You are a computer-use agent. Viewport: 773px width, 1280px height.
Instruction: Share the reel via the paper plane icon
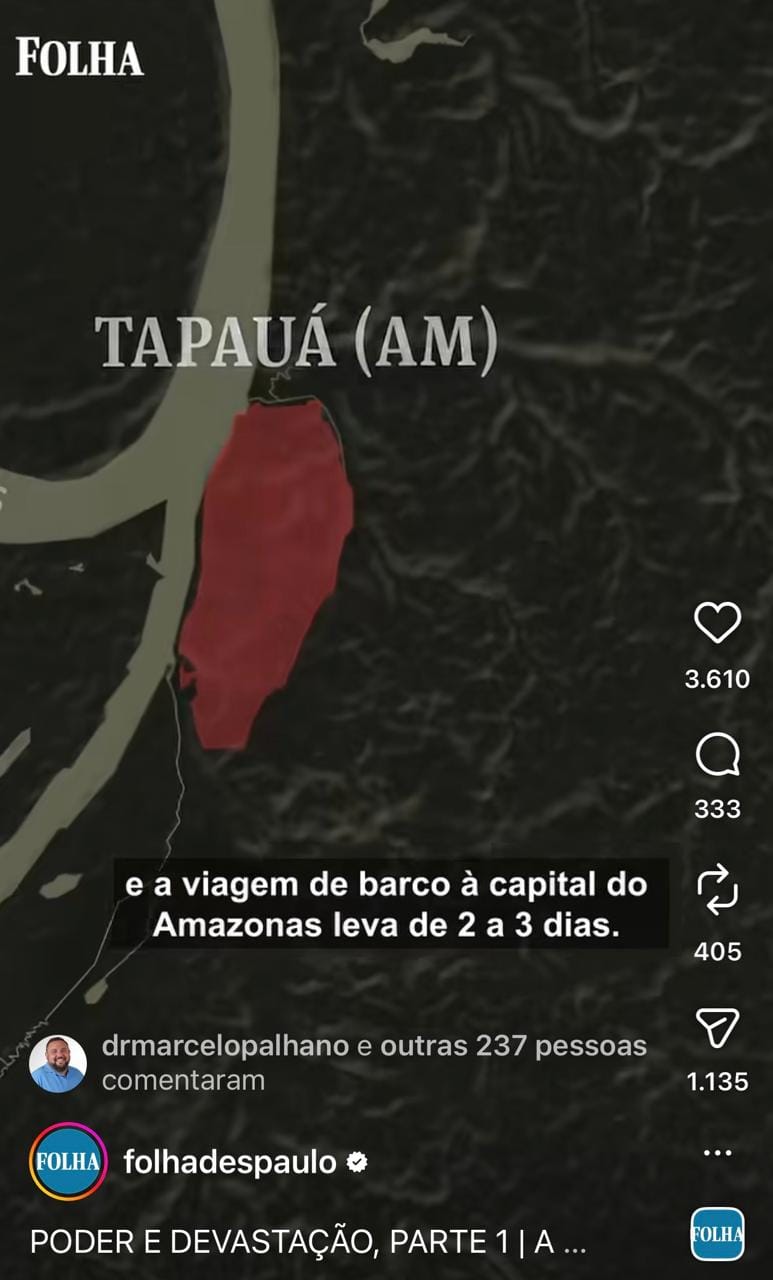(717, 1028)
